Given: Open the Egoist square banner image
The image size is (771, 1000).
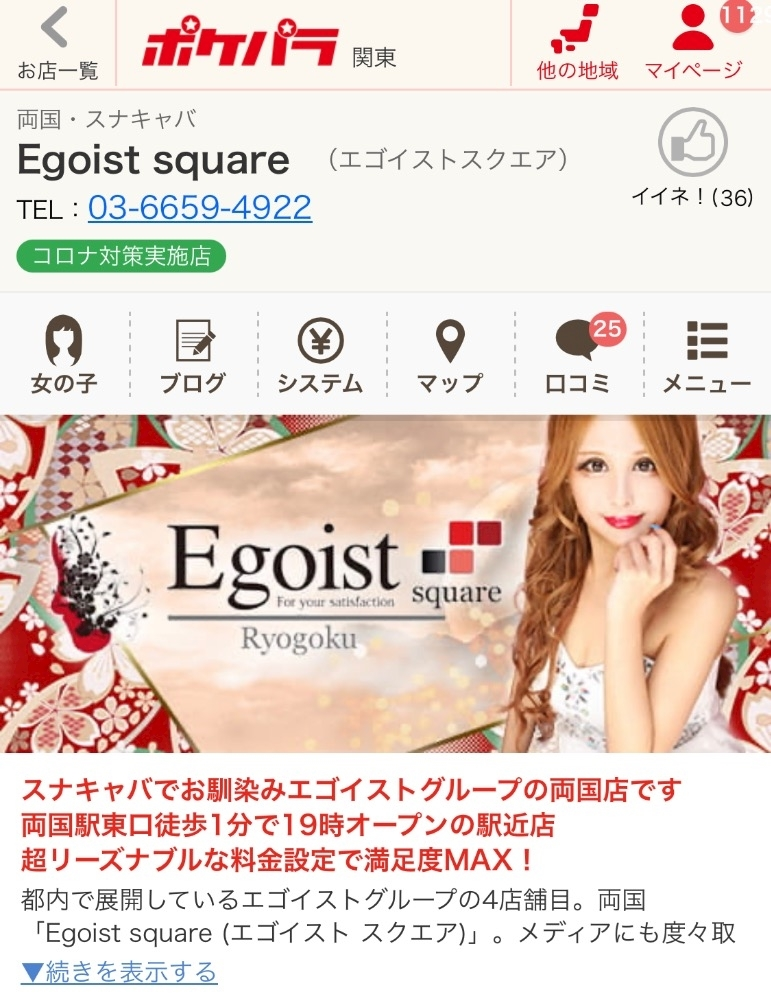Looking at the screenshot, I should [x=385, y=584].
